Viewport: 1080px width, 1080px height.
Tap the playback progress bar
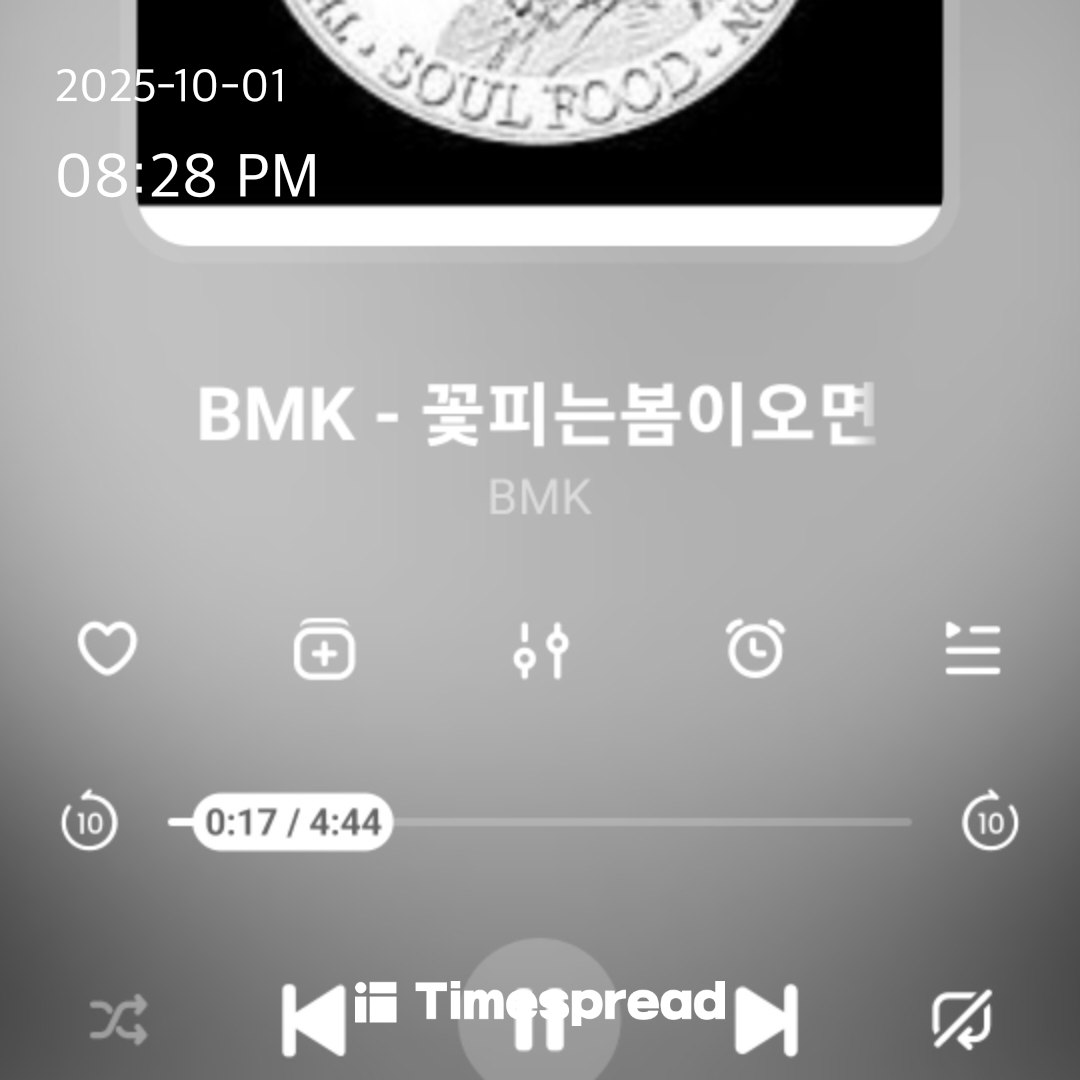(x=650, y=823)
